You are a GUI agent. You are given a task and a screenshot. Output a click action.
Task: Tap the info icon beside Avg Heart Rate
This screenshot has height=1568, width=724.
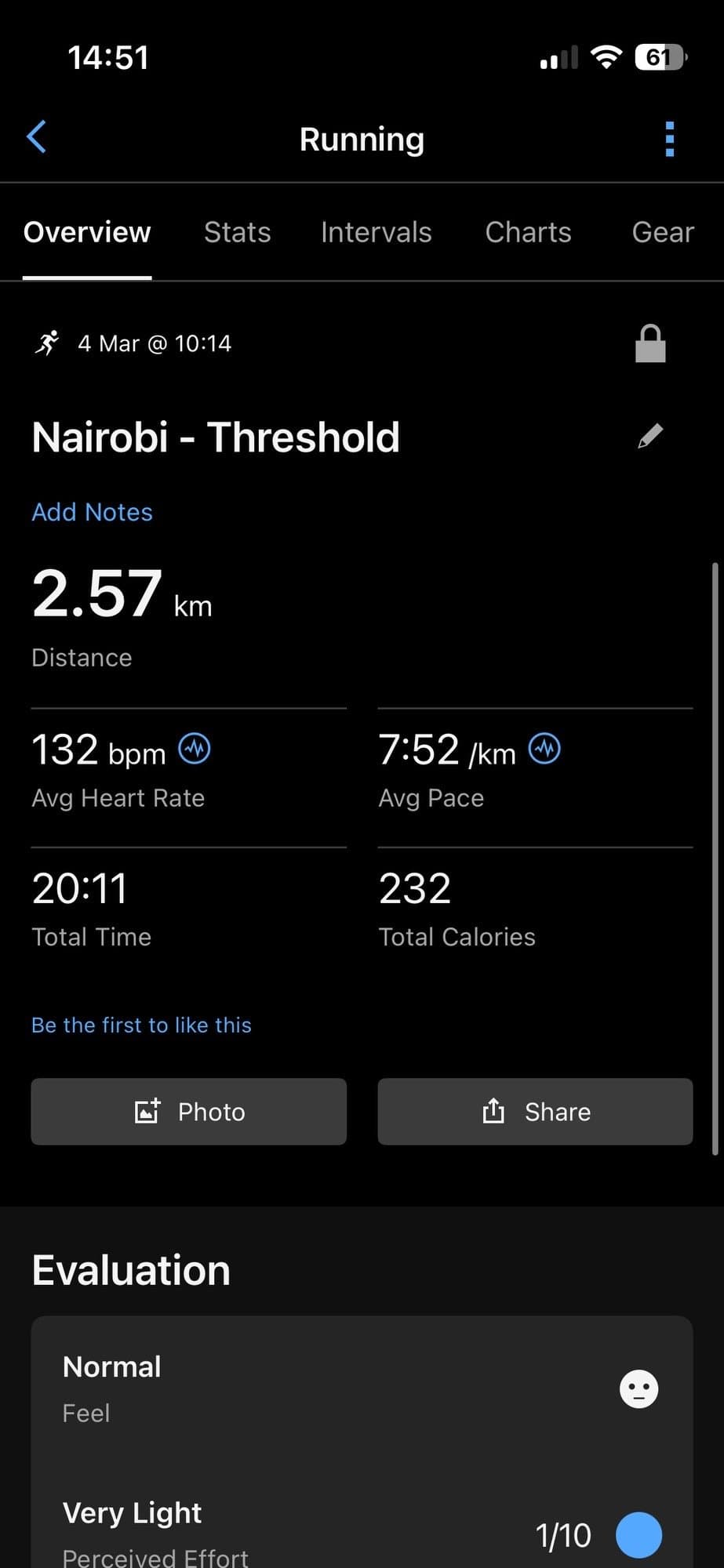pyautogui.click(x=195, y=749)
